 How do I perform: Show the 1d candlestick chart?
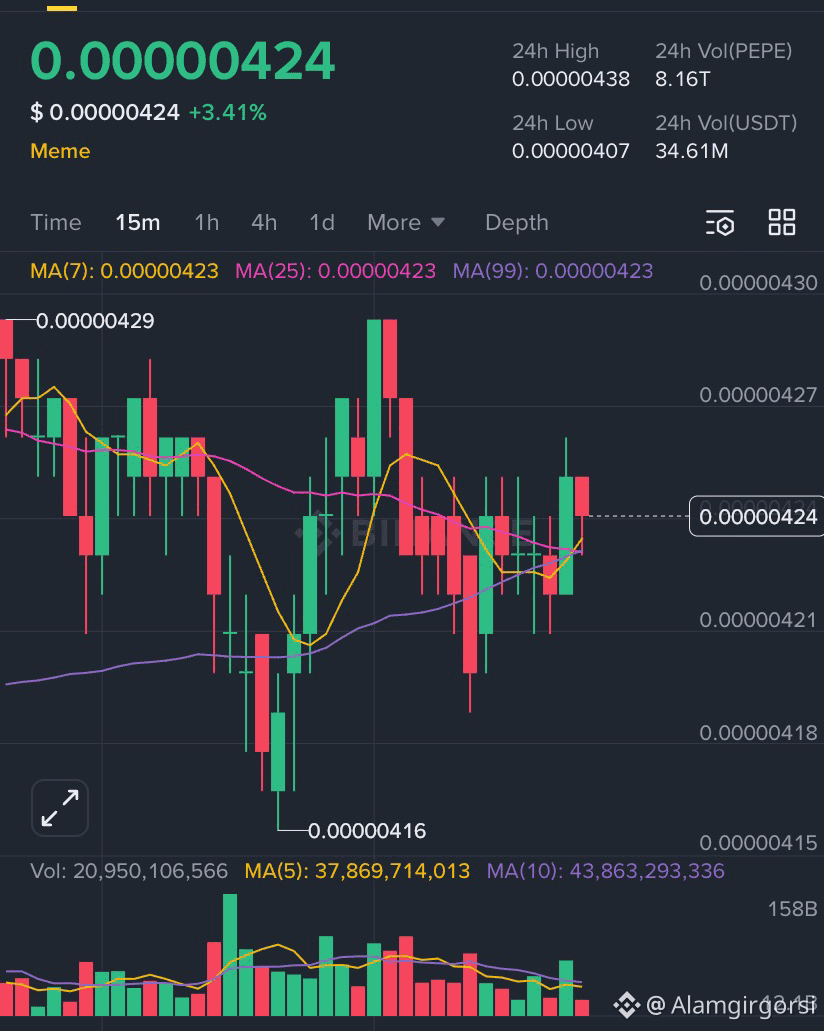pyautogui.click(x=322, y=222)
